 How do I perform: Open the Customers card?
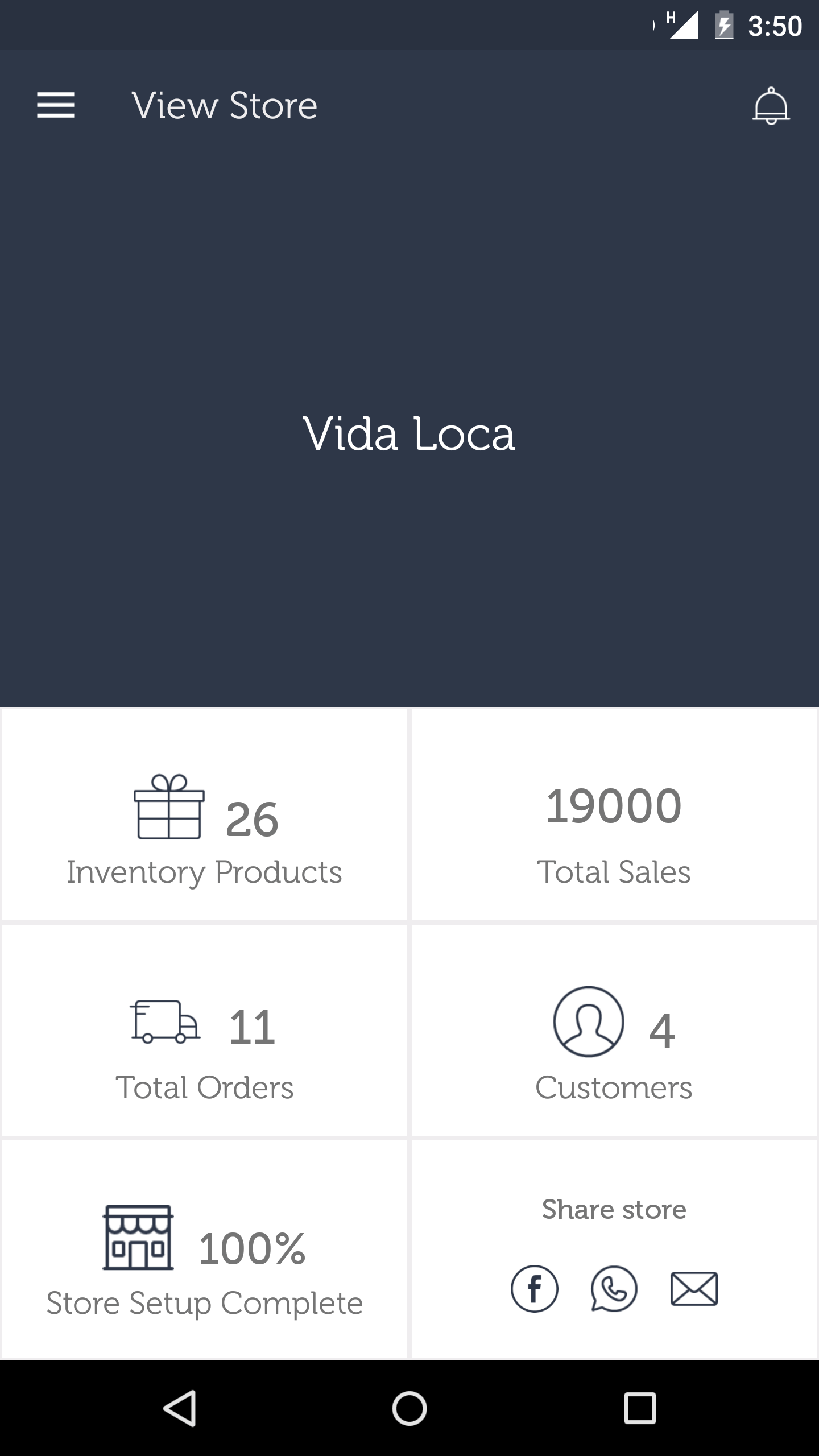click(614, 1031)
